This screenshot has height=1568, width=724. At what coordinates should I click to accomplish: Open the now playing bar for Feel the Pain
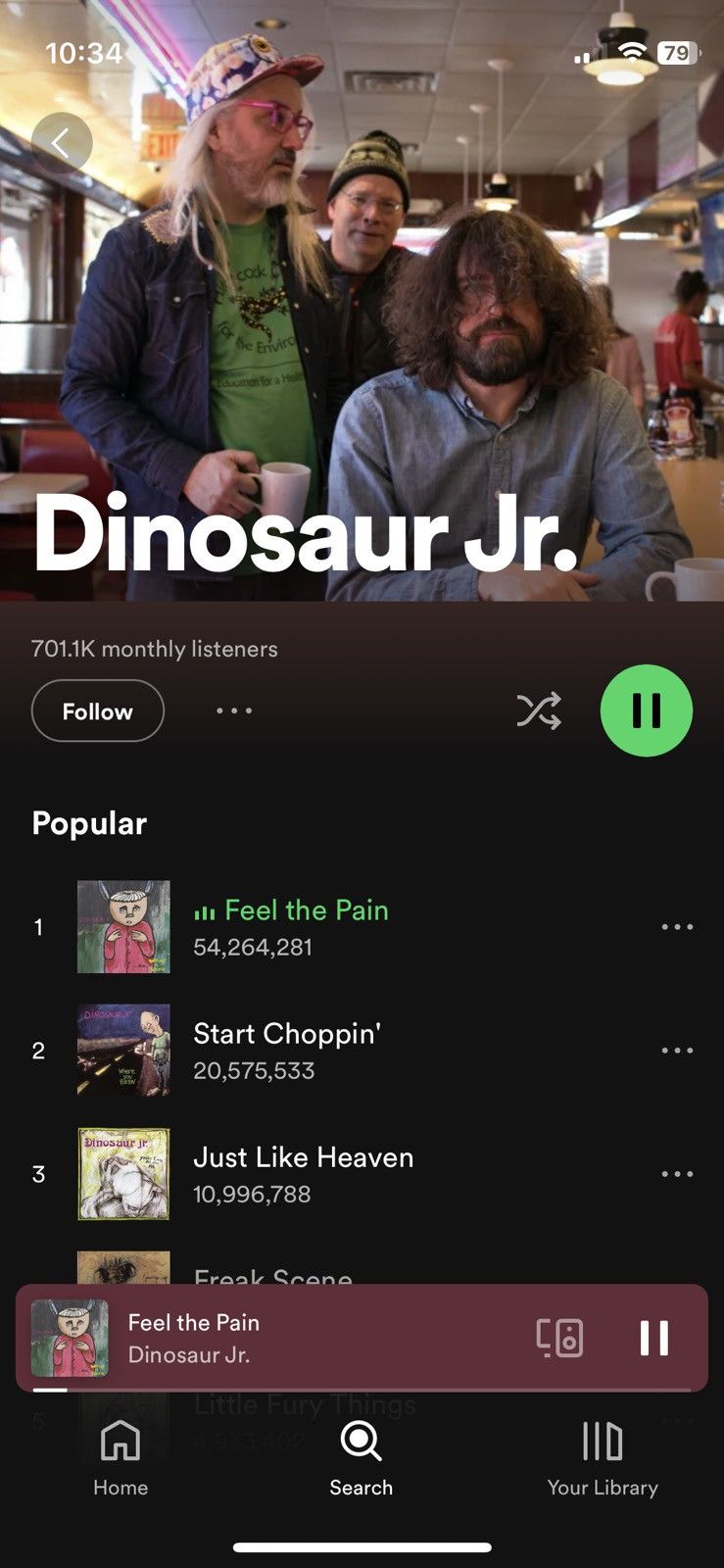pyautogui.click(x=274, y=1338)
